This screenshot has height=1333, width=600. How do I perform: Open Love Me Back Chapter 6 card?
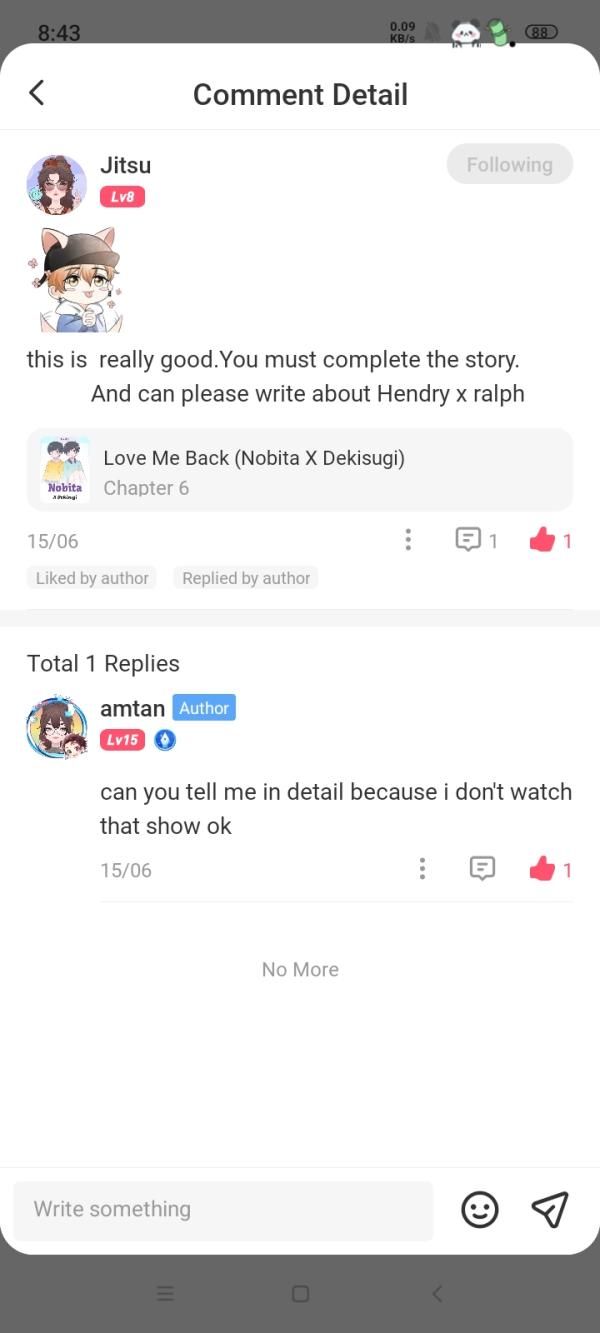point(300,471)
